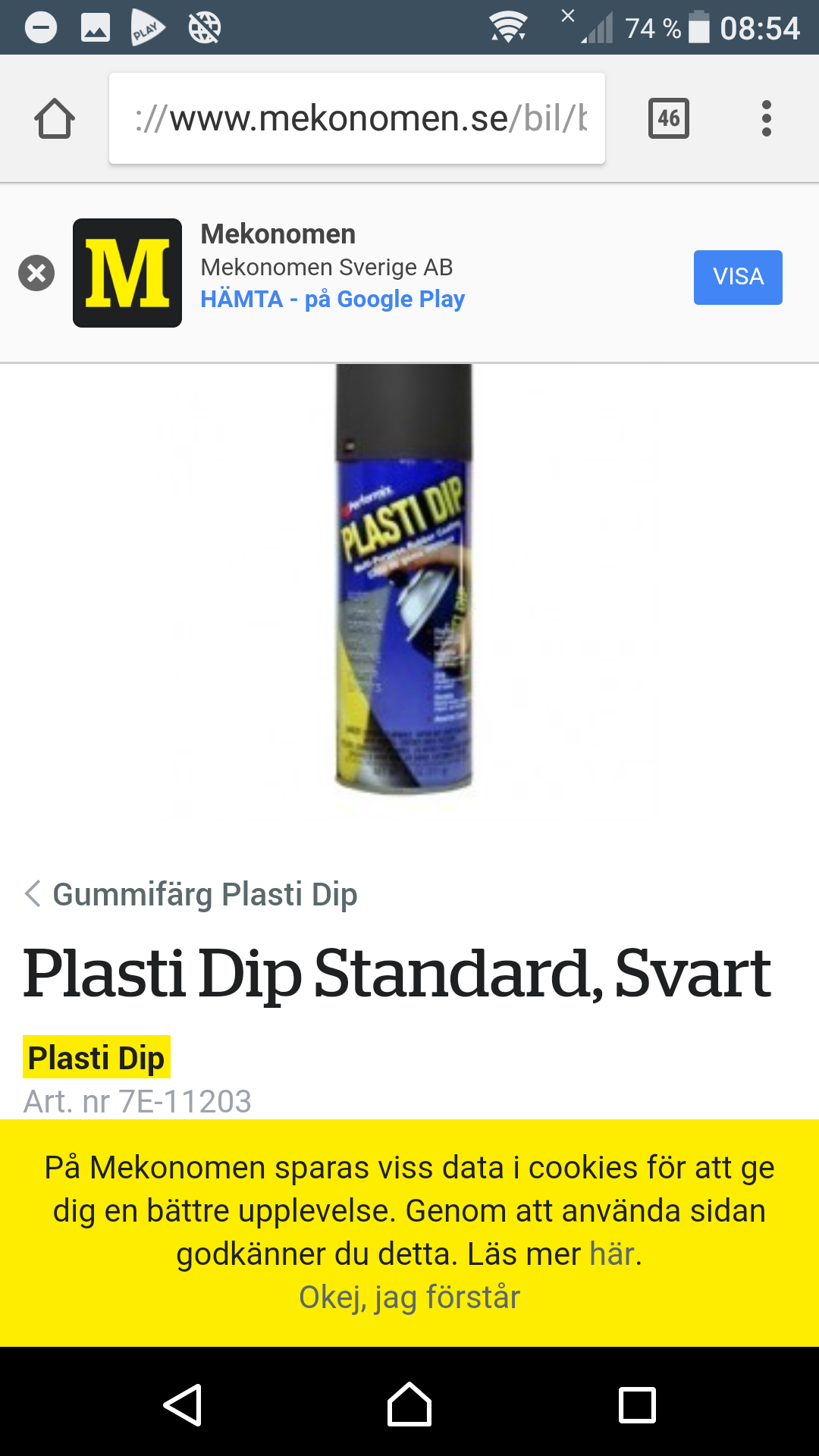Viewport: 819px width, 1456px height.
Task: Open the tab switcher showing 46 tabs
Action: tap(668, 118)
